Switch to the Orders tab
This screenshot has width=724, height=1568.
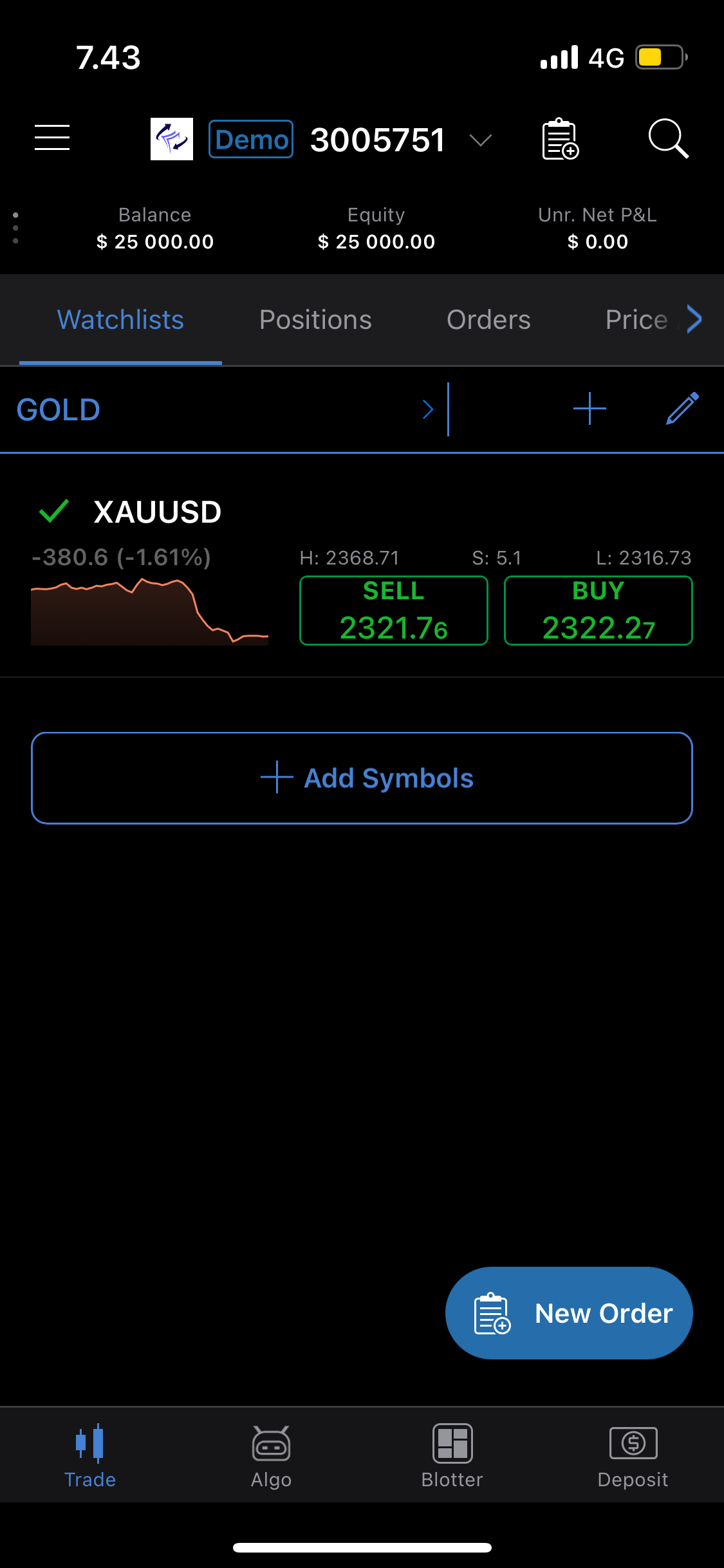(488, 320)
